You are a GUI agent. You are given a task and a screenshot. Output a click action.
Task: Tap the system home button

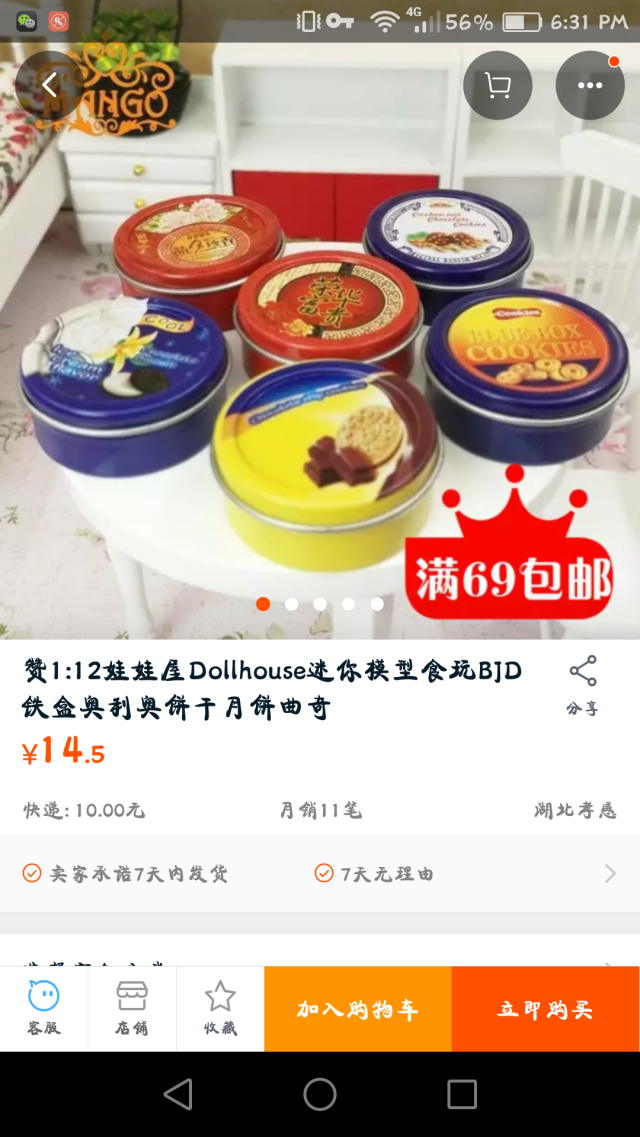click(320, 1094)
